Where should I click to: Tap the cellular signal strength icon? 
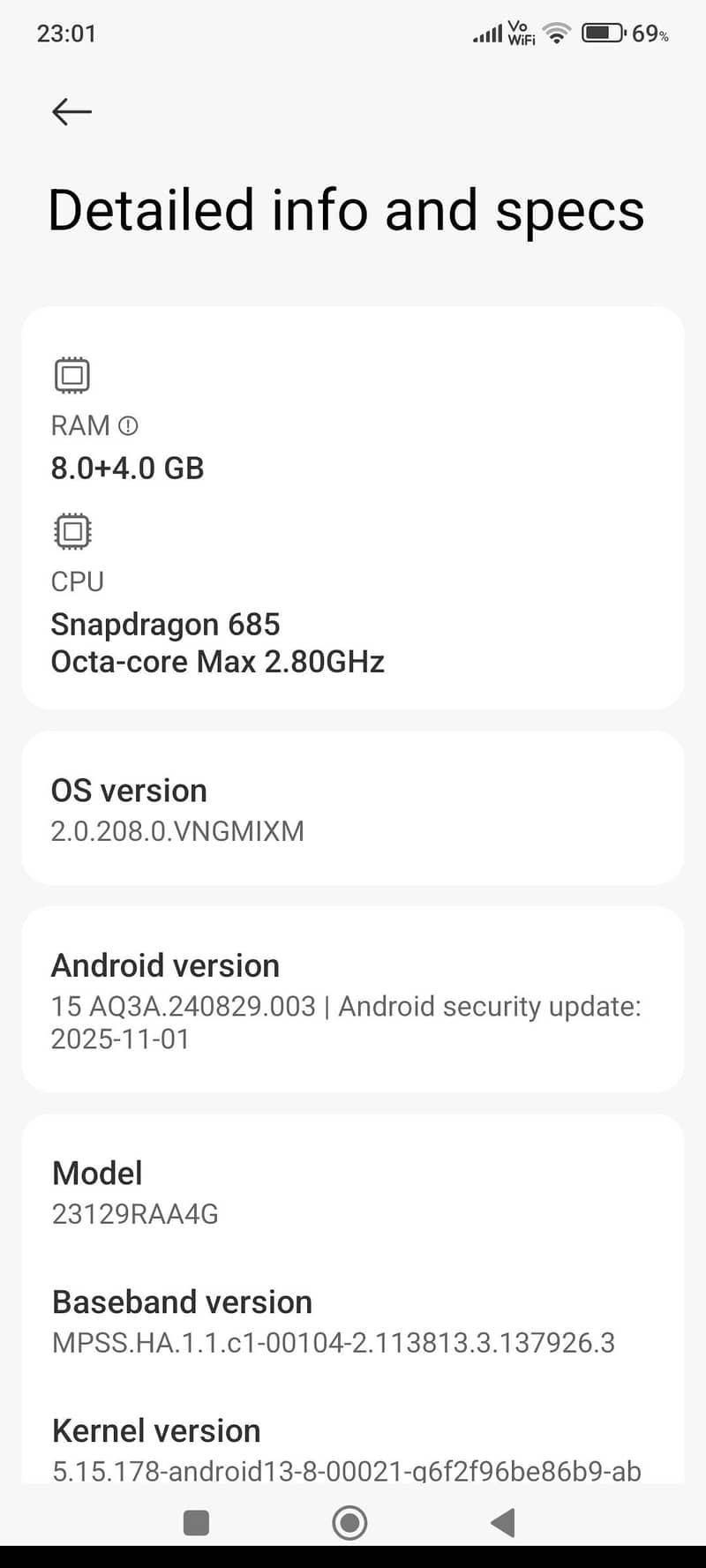tap(487, 34)
